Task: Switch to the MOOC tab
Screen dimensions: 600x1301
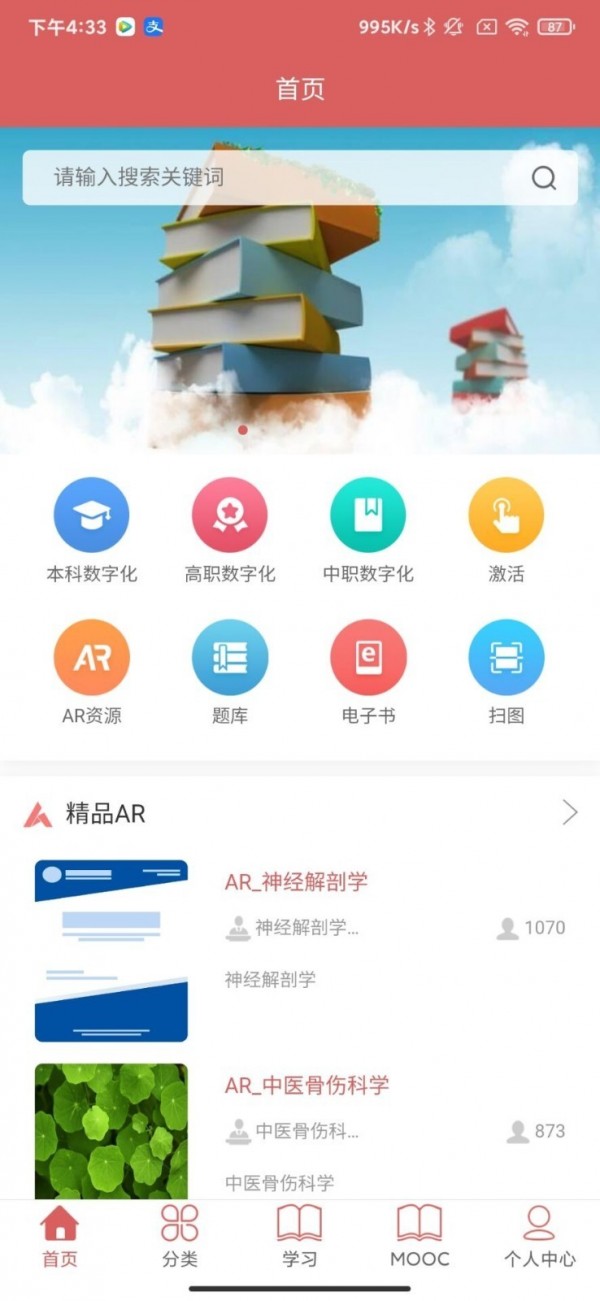Action: pos(419,1236)
